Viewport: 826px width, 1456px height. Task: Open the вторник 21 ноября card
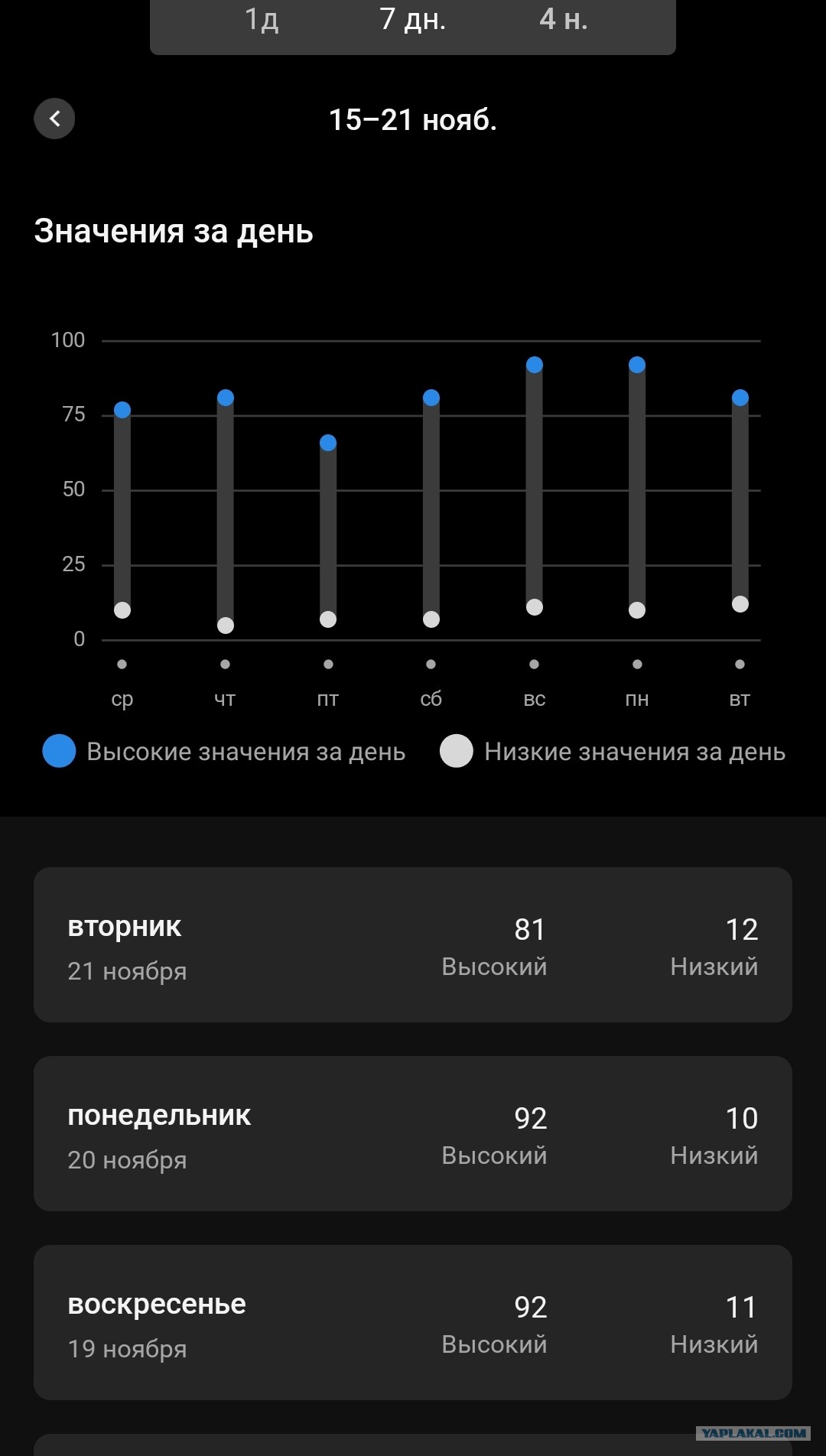click(x=413, y=944)
